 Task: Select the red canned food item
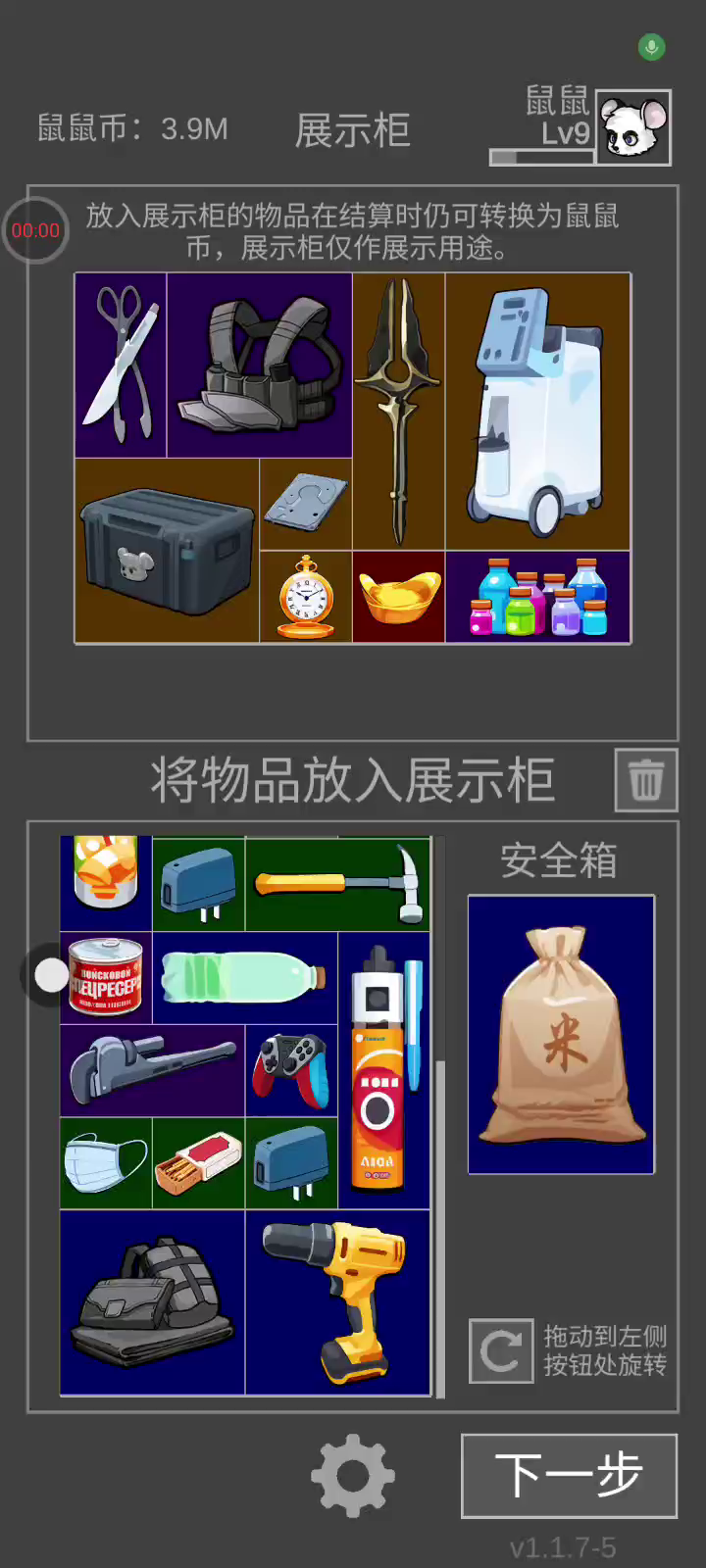pos(106,978)
